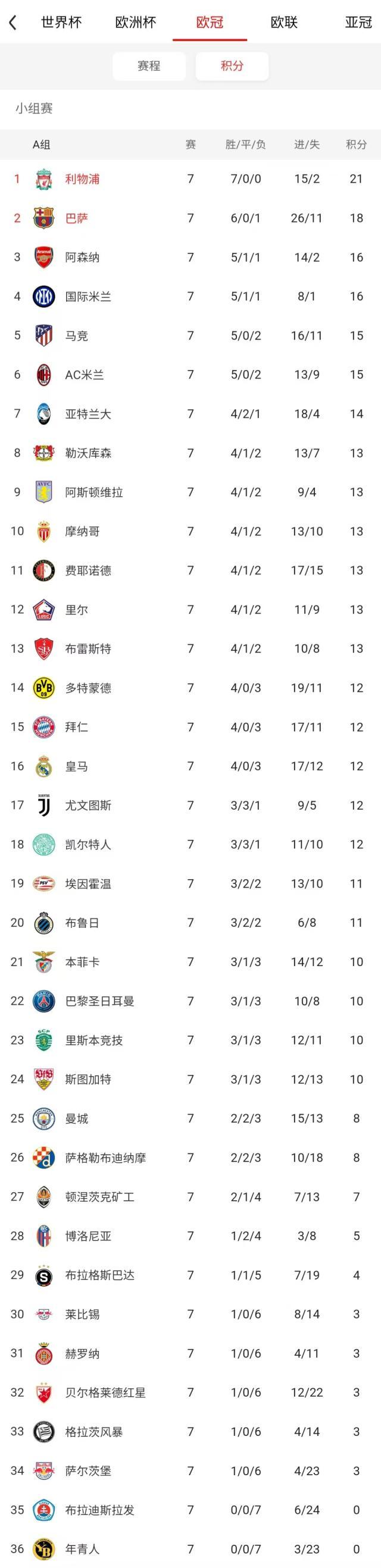Select the 欧冠 tab

[210, 23]
